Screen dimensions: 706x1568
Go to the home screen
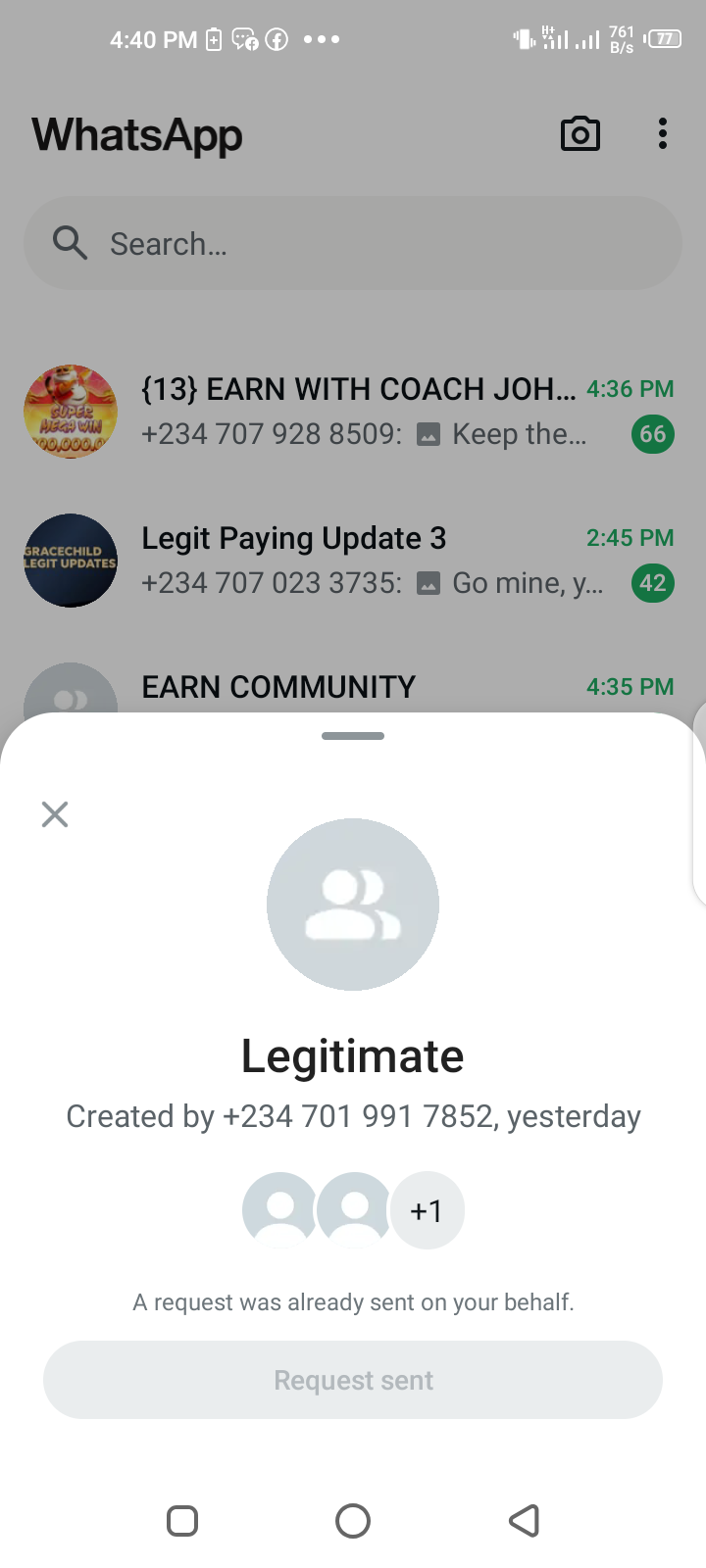pyautogui.click(x=353, y=1521)
